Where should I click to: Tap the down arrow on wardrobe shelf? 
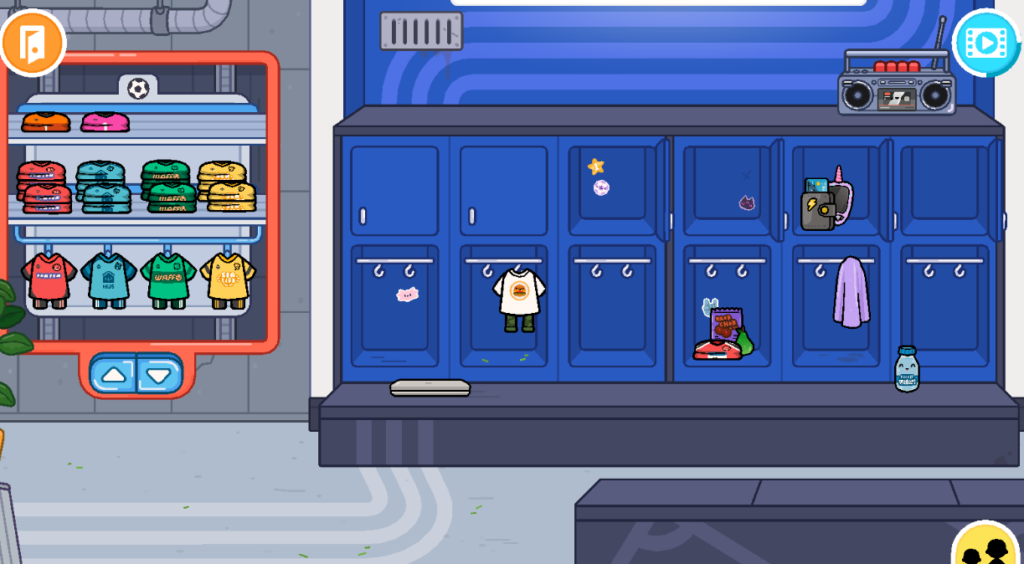158,376
